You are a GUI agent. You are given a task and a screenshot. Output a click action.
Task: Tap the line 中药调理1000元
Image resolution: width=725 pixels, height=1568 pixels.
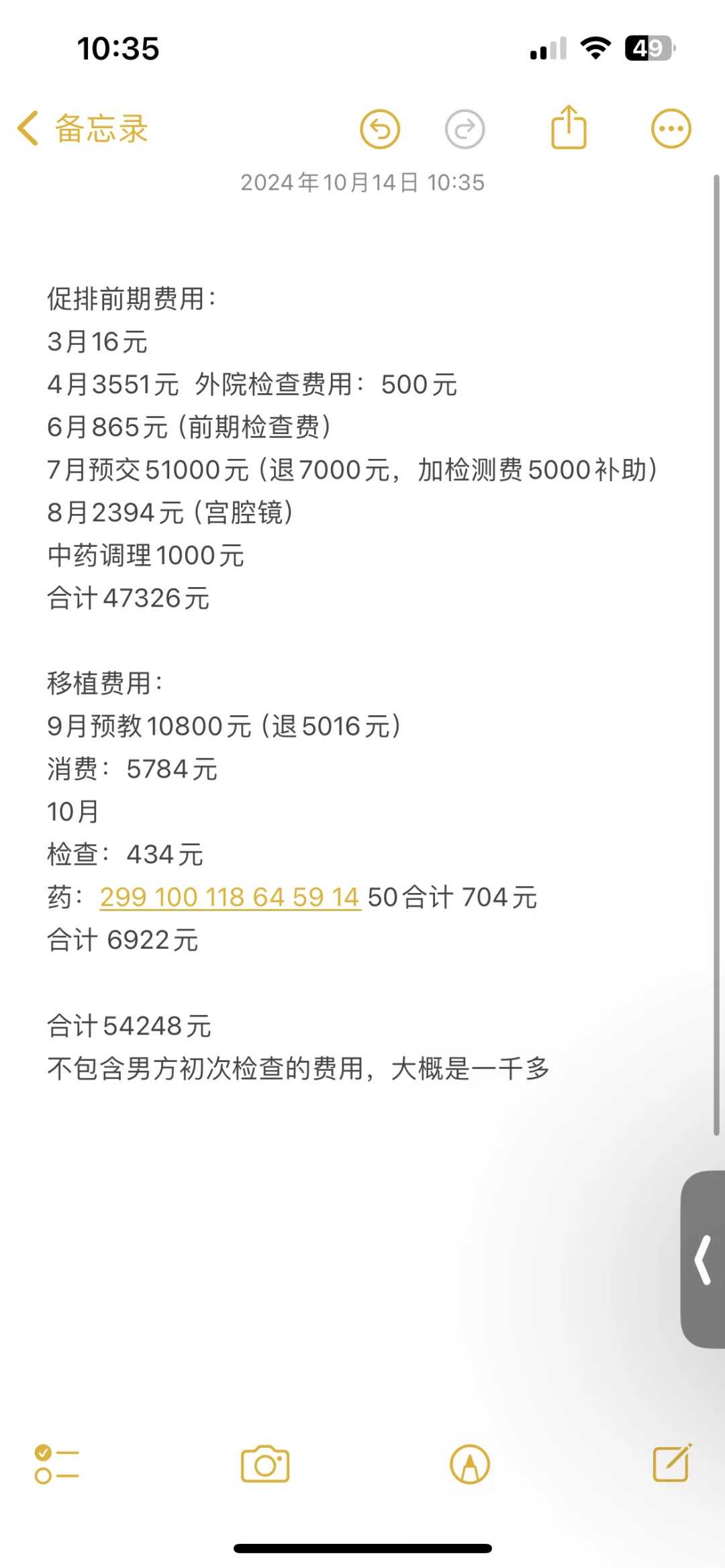145,556
